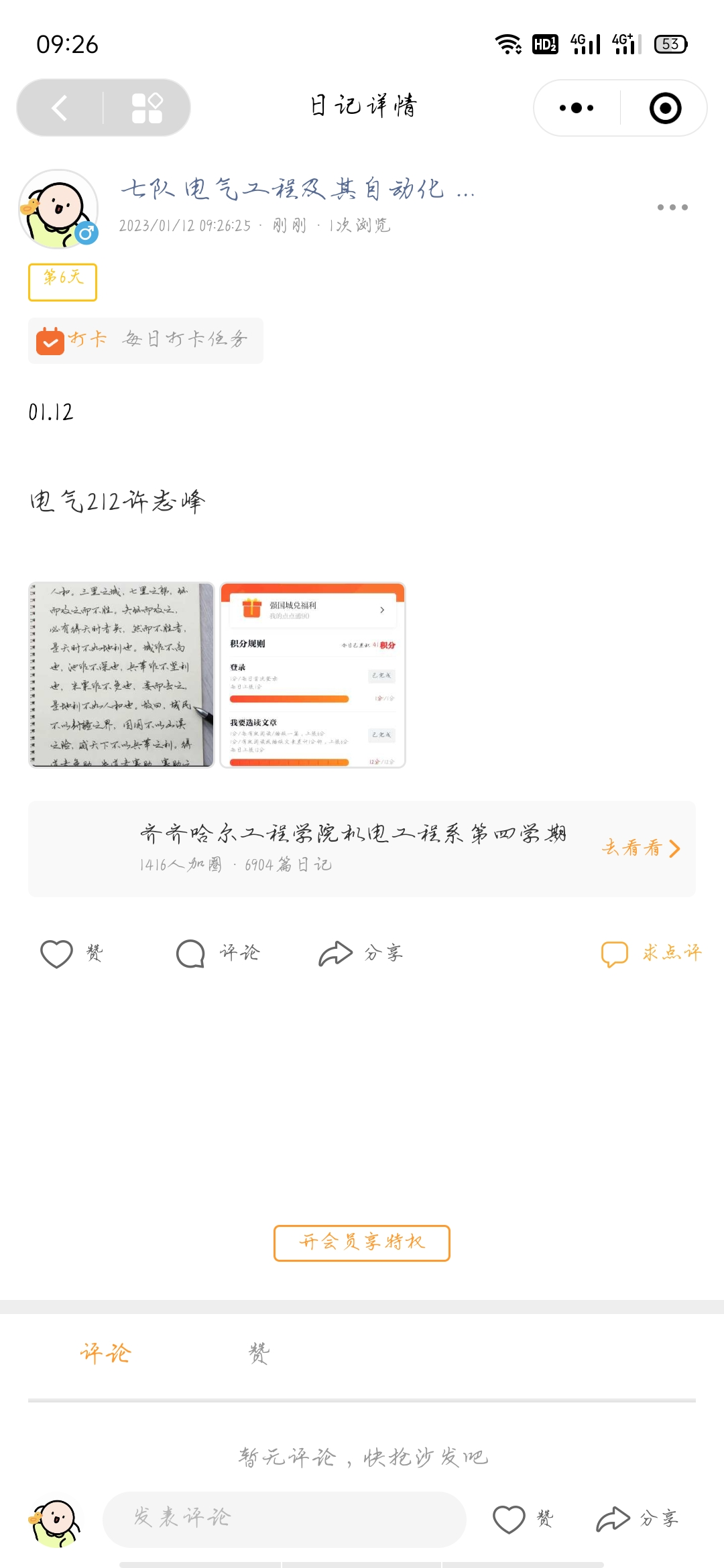The width and height of the screenshot is (724, 1568).
Task: Open the post's three-dot options
Action: pos(672,207)
